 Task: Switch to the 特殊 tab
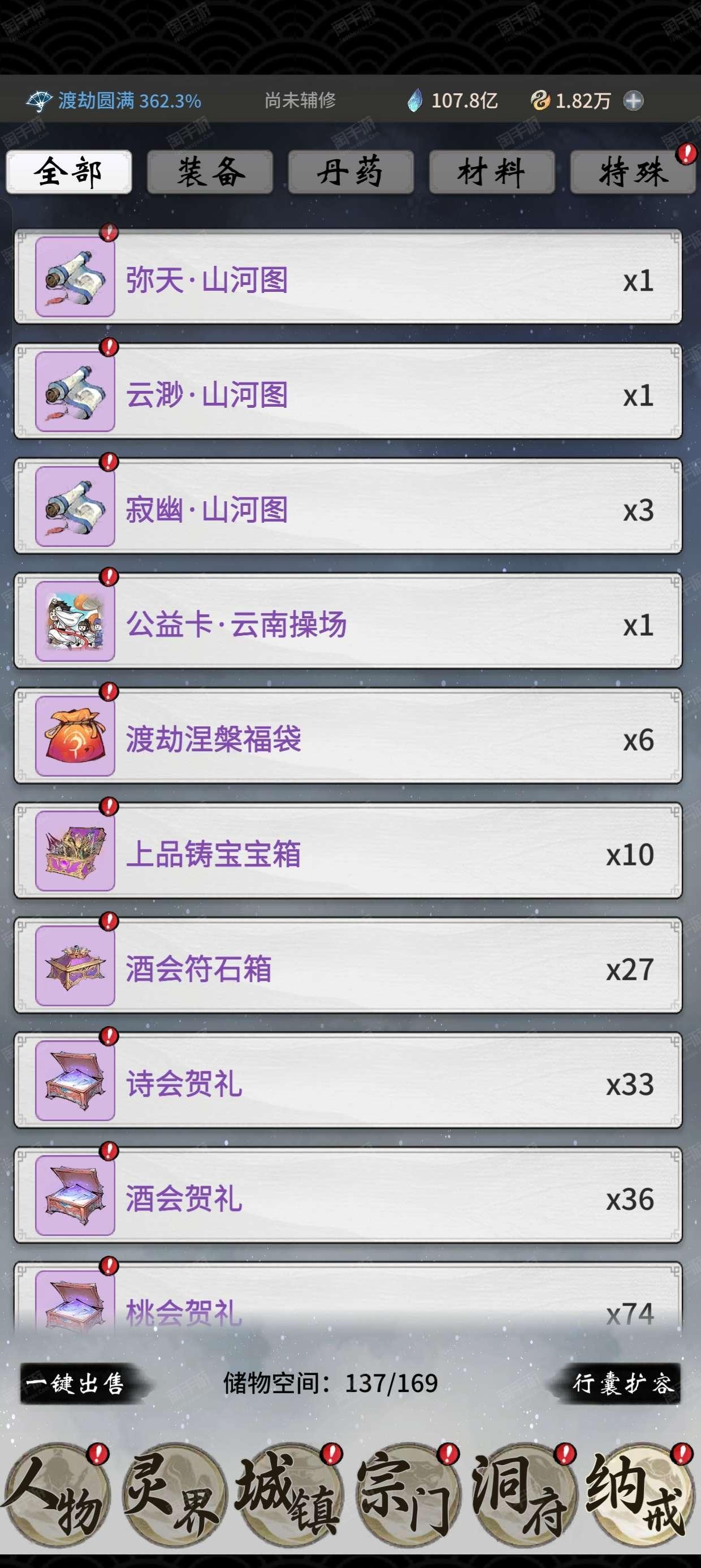(633, 173)
